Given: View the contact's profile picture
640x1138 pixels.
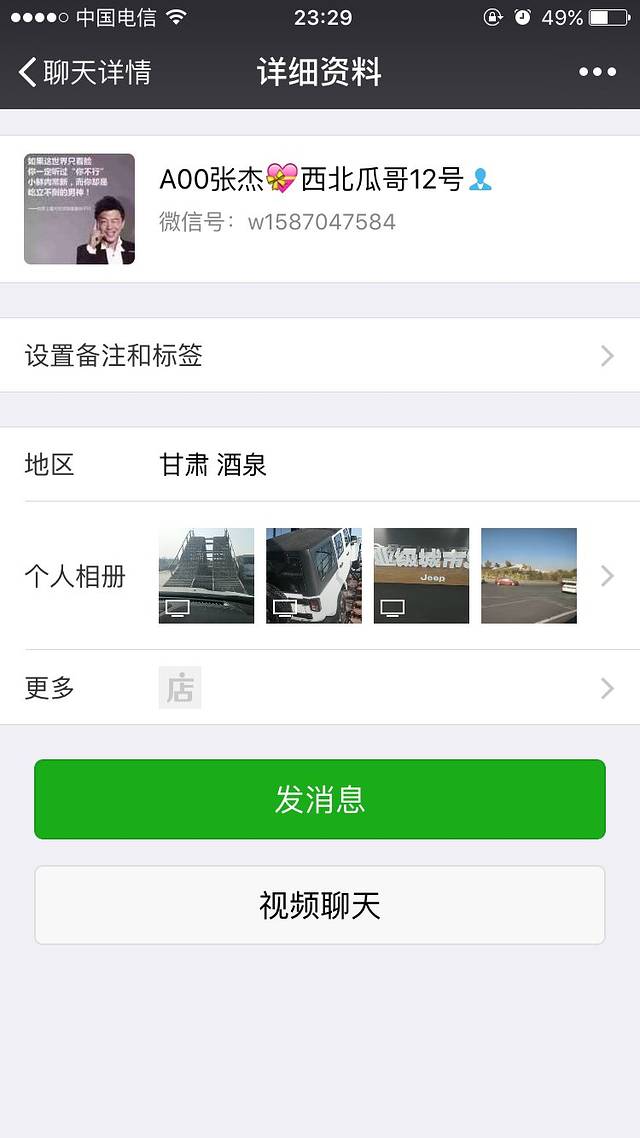Looking at the screenshot, I should [x=79, y=209].
